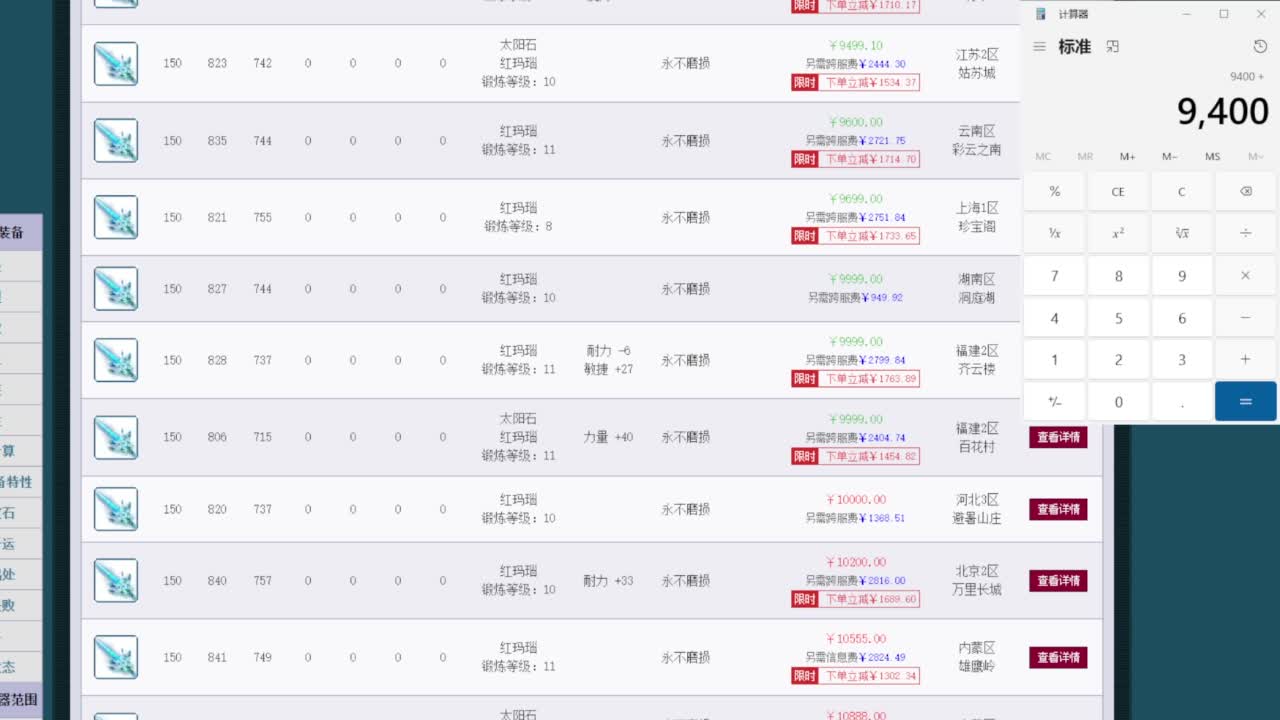
Task: Open calculator history
Action: tap(1260, 47)
